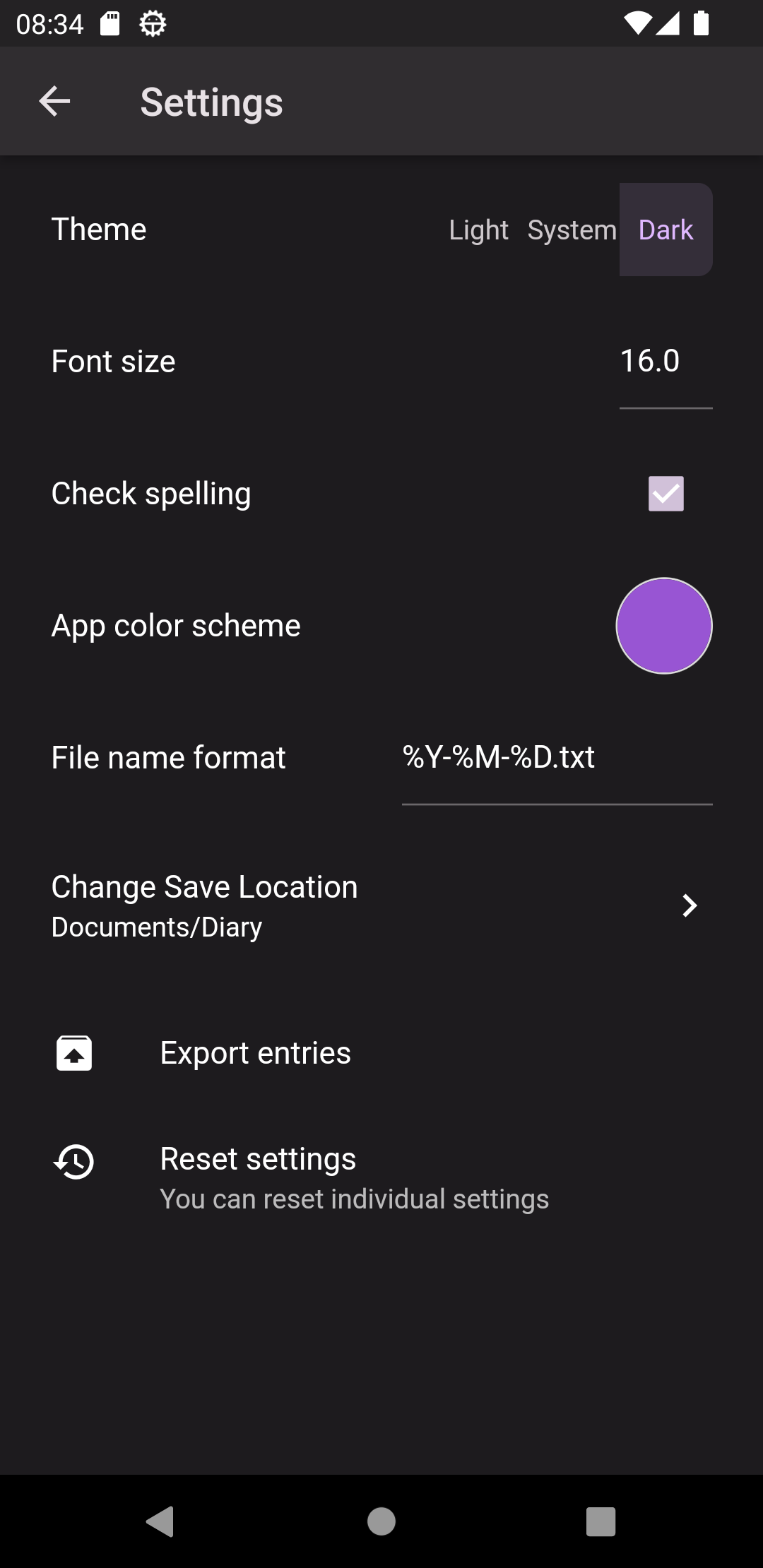The height and width of the screenshot is (1568, 763).
Task: Switch theme to Light
Action: tap(478, 230)
